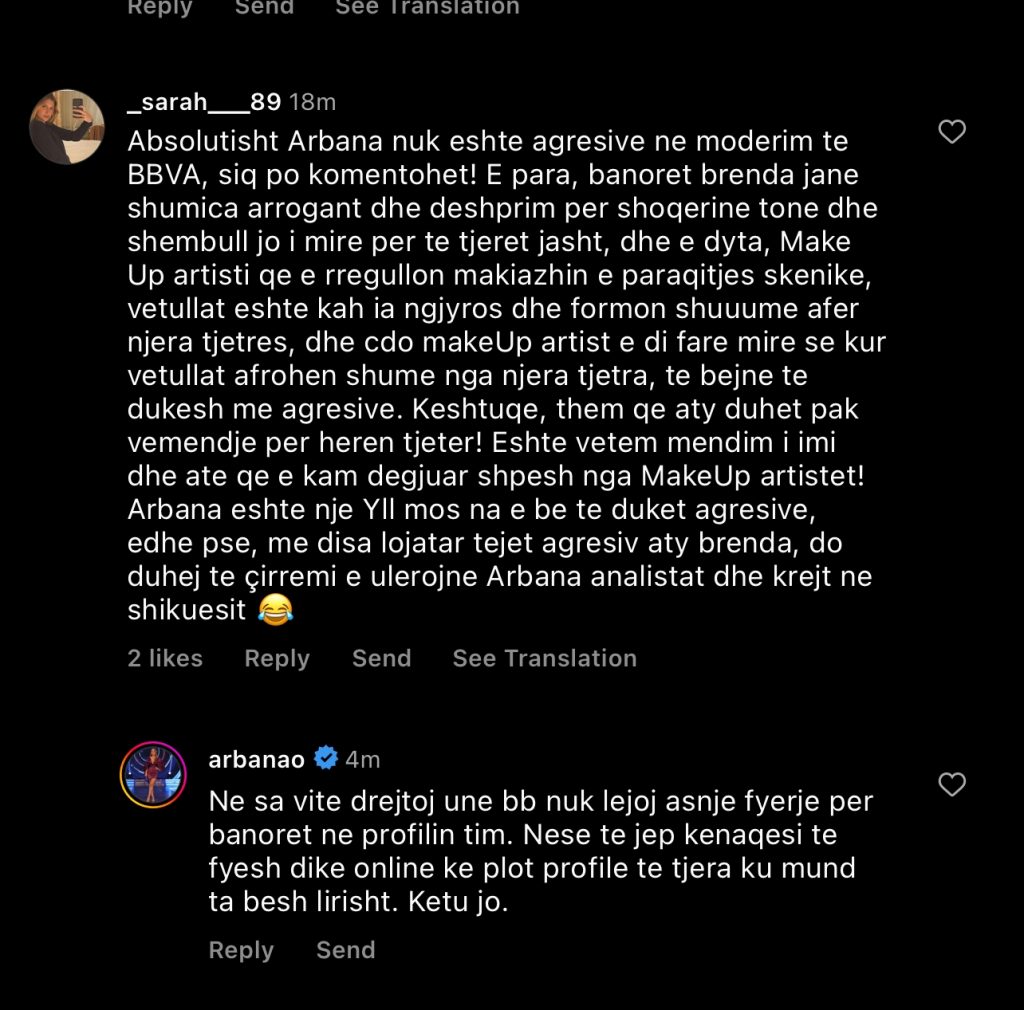Screen dimensions: 1024x1010
Task: Send _sarah___89's comment to someone
Action: pos(381,658)
